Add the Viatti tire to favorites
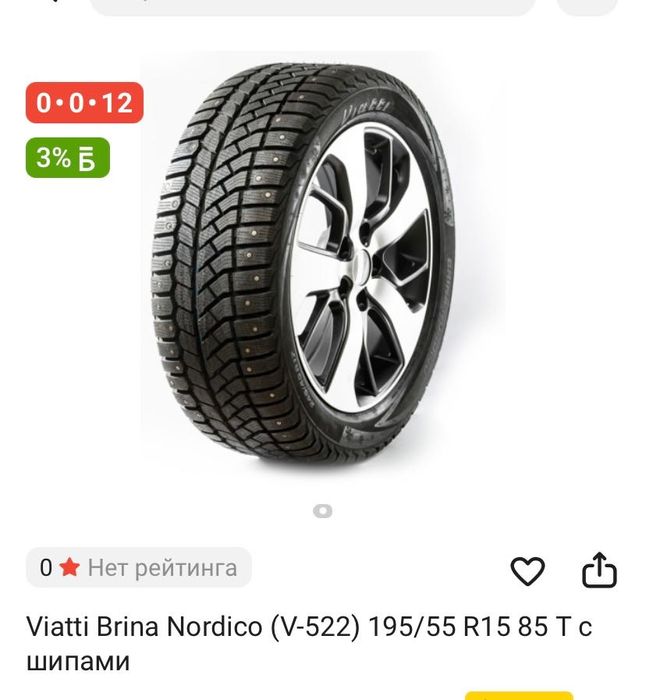646x700 pixels. pos(527,571)
